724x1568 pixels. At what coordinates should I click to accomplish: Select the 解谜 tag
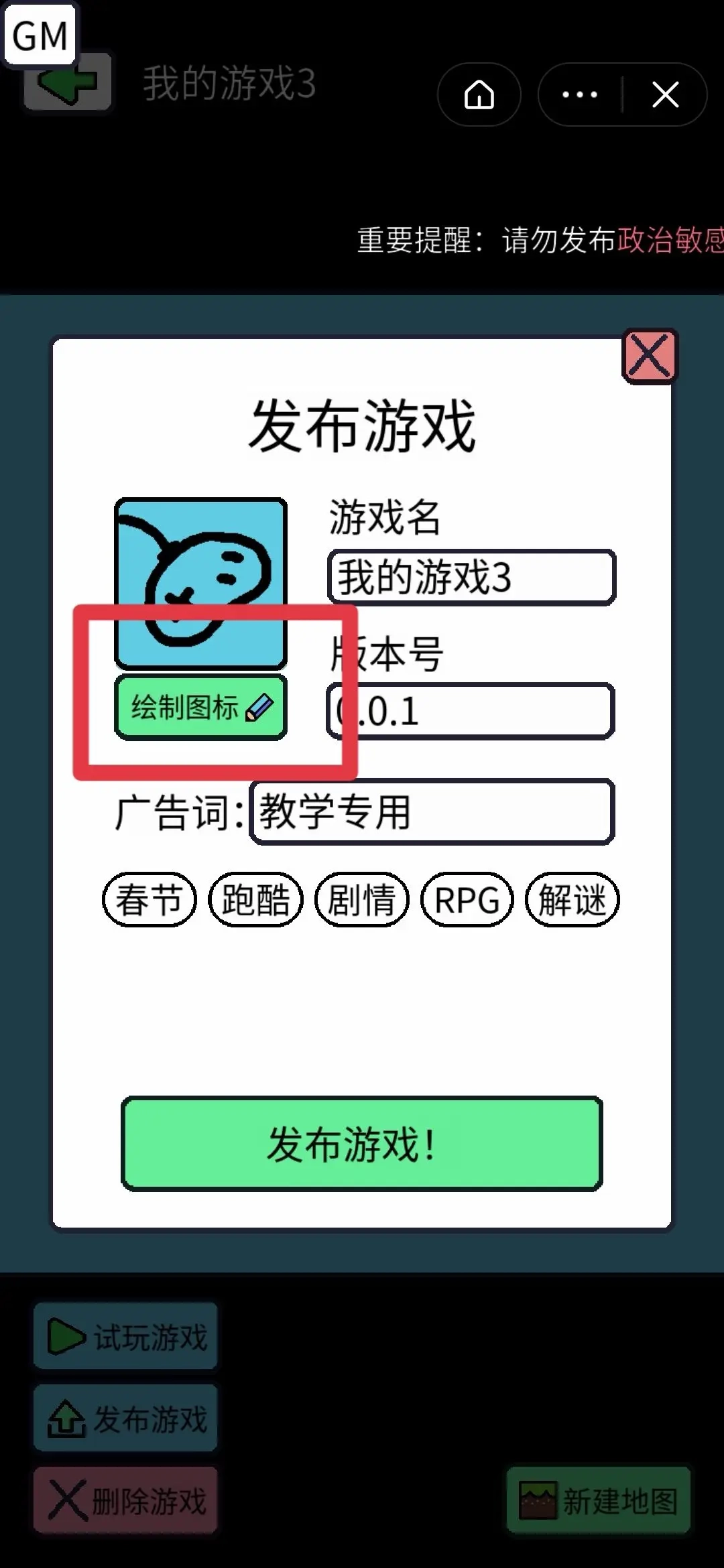(x=572, y=900)
